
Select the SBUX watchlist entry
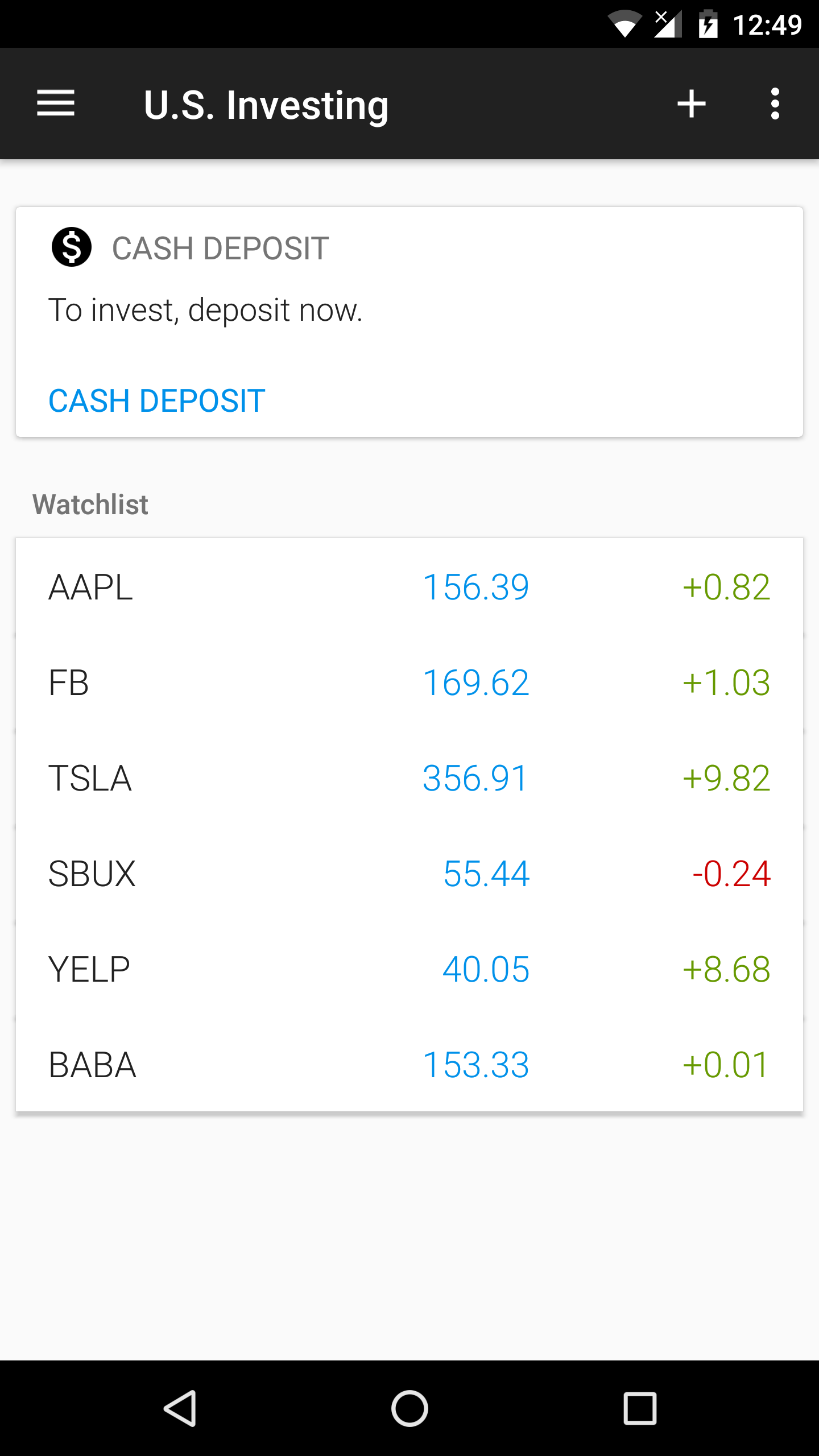(409, 874)
